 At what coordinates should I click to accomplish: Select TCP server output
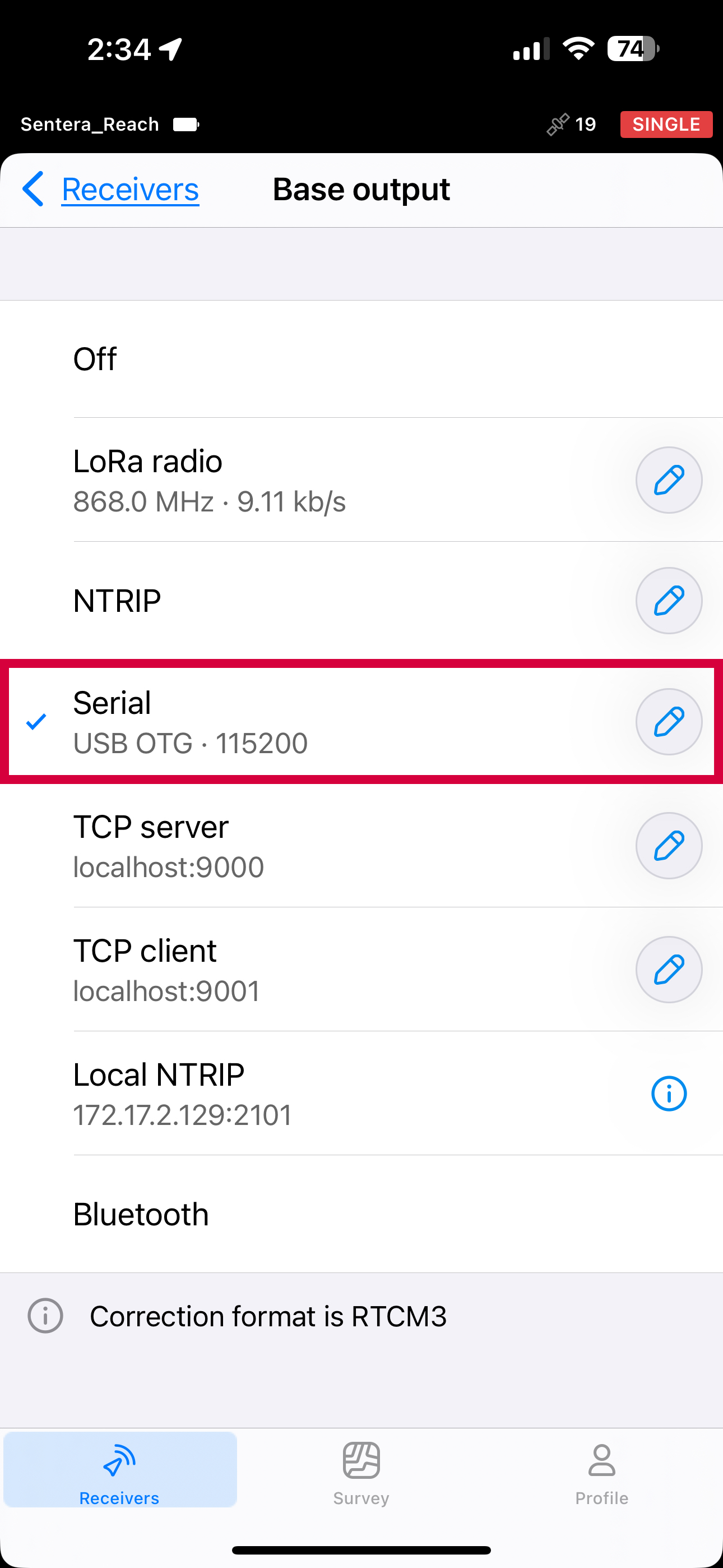tap(304, 846)
